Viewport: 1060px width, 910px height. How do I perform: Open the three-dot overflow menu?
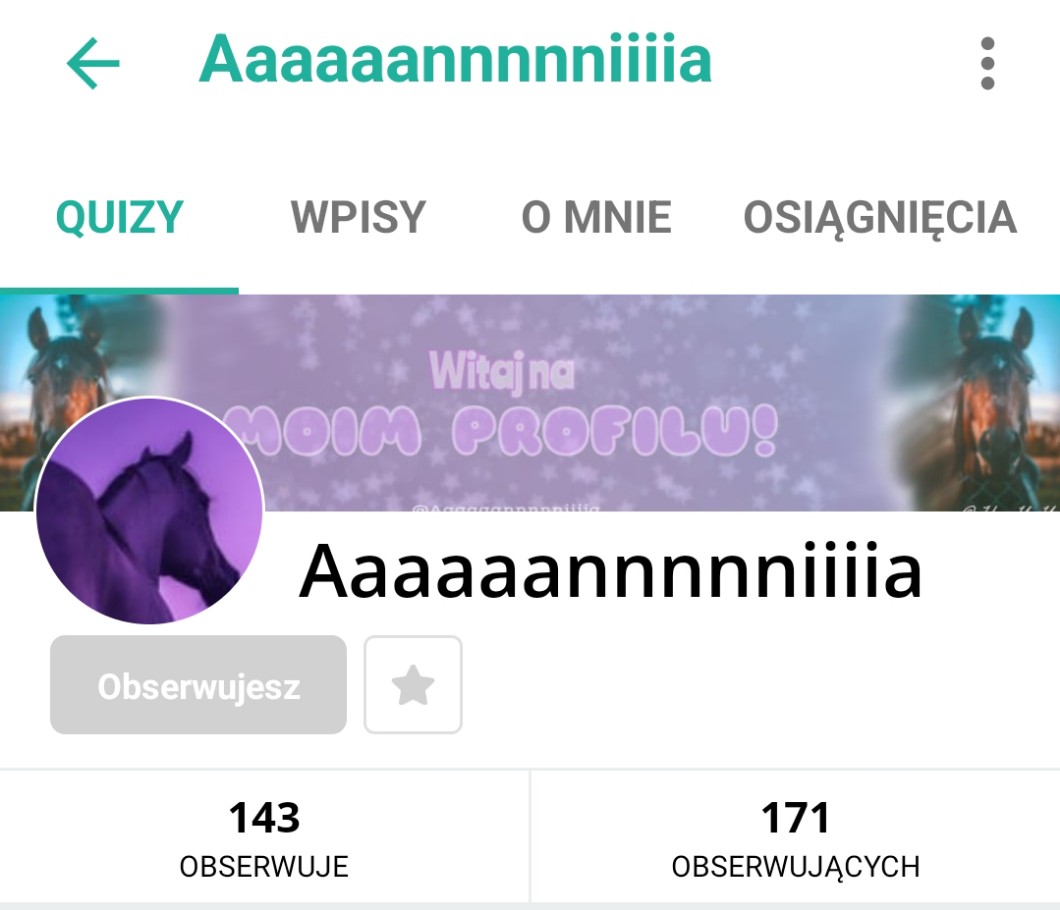[x=987, y=63]
